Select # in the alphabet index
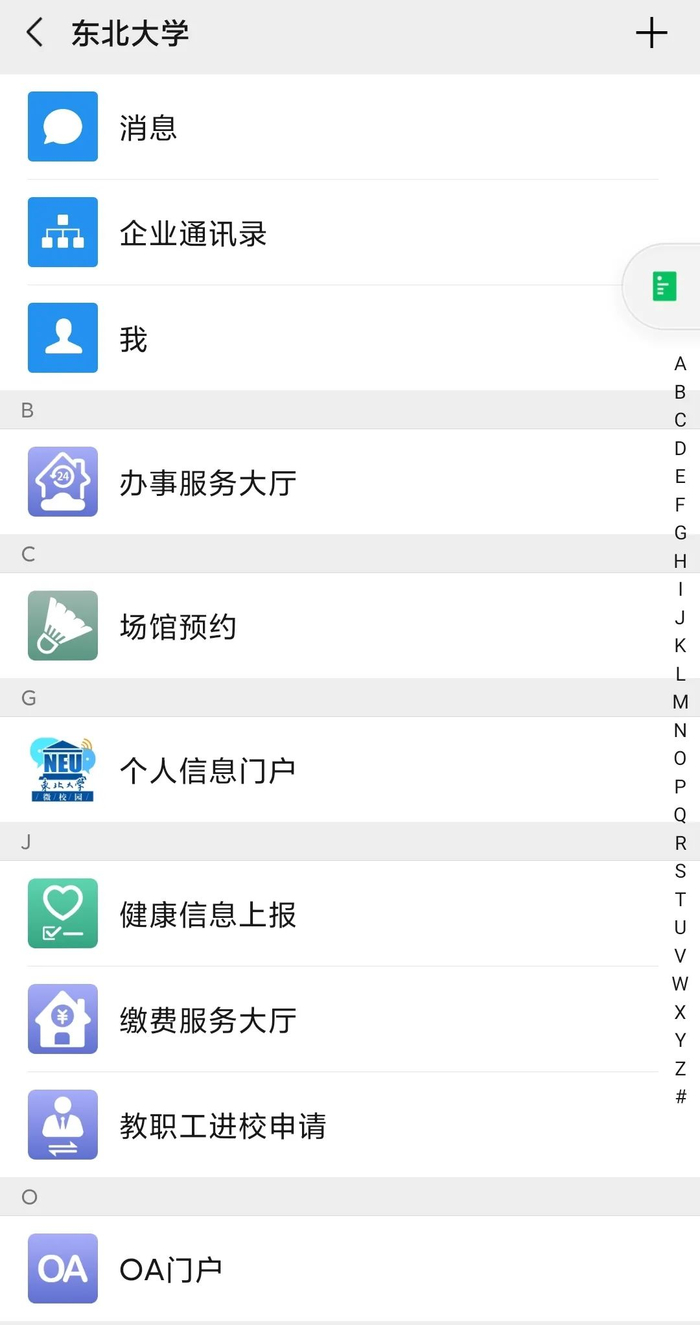Viewport: 700px width, 1325px height. click(x=680, y=1097)
